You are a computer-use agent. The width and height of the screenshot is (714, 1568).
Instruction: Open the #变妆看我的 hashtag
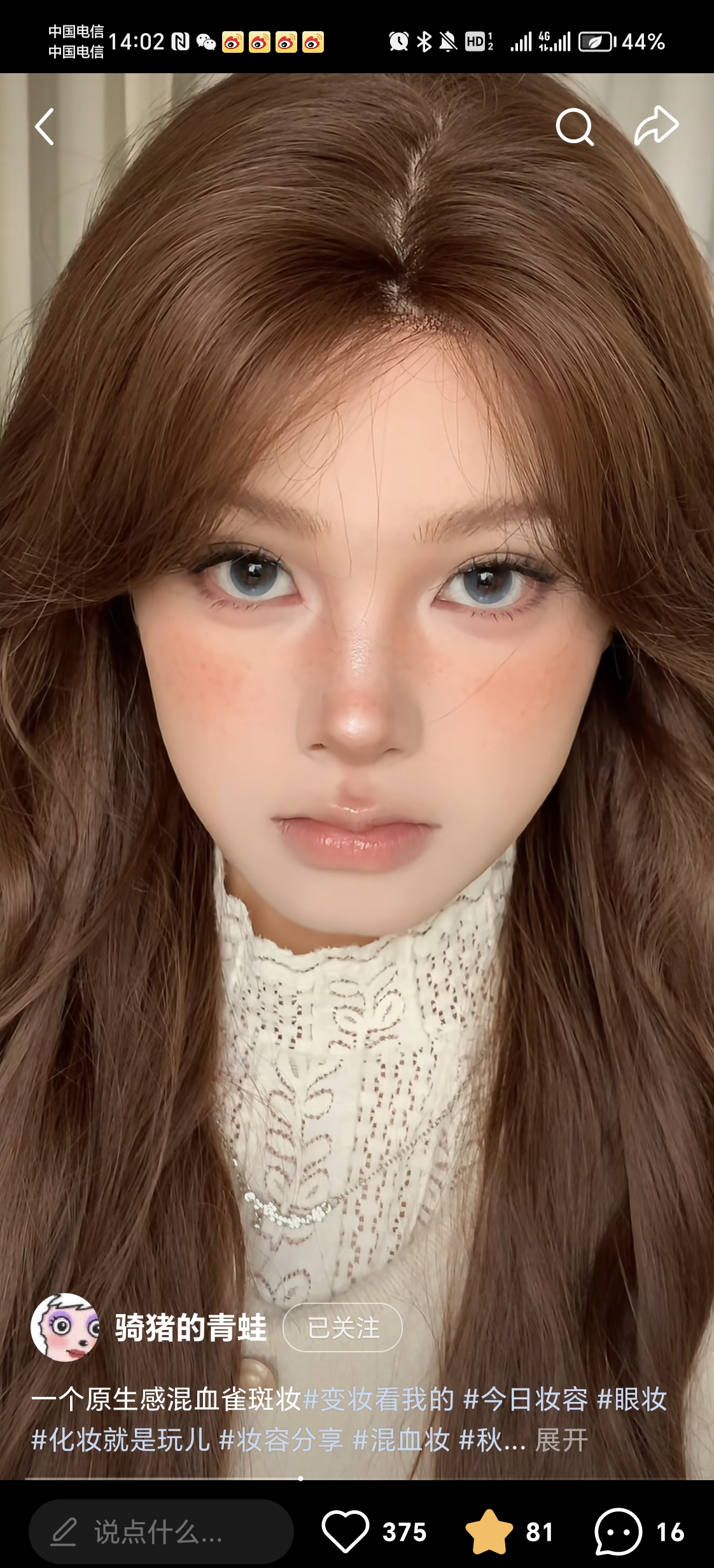coord(379,1399)
